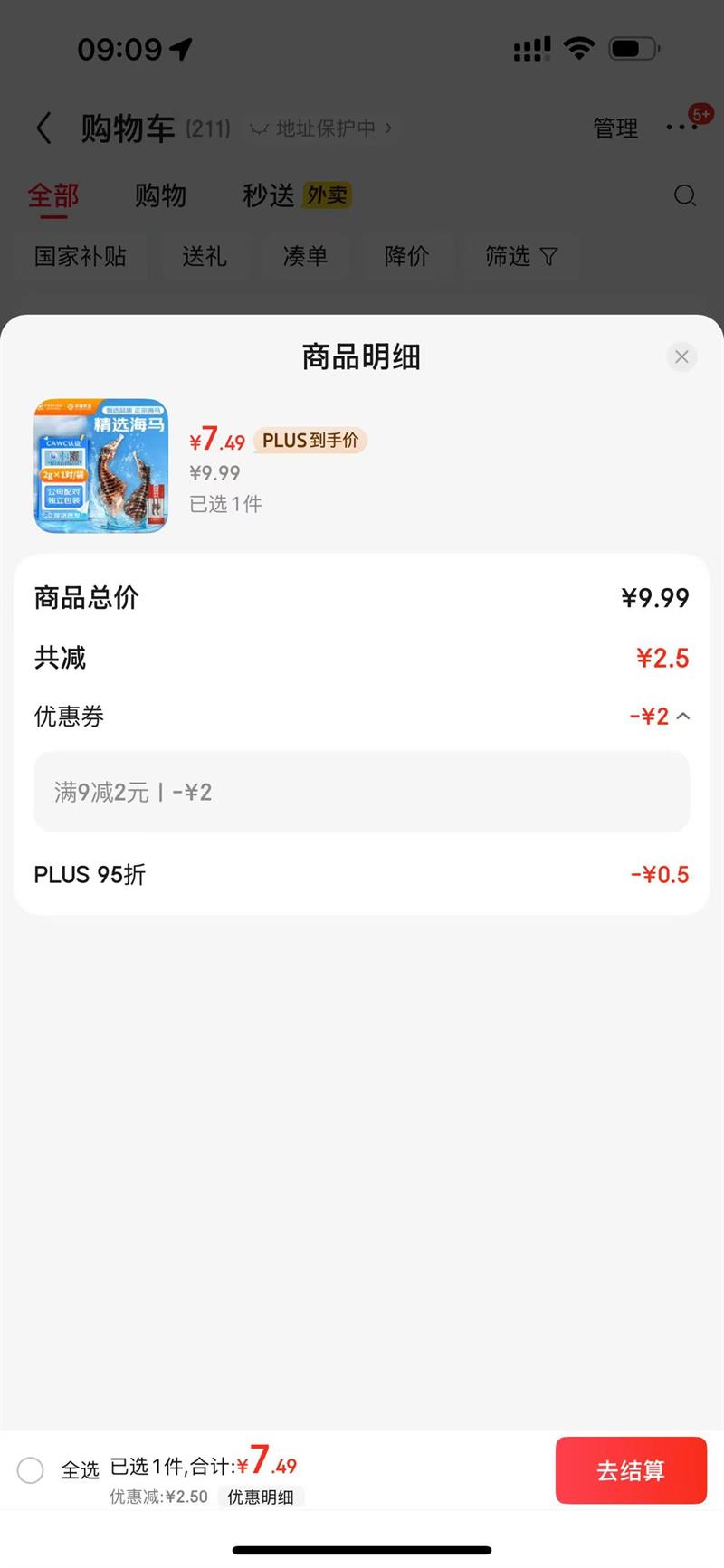The height and width of the screenshot is (1568, 724).
Task: Select the 全部 tab
Action: (53, 195)
